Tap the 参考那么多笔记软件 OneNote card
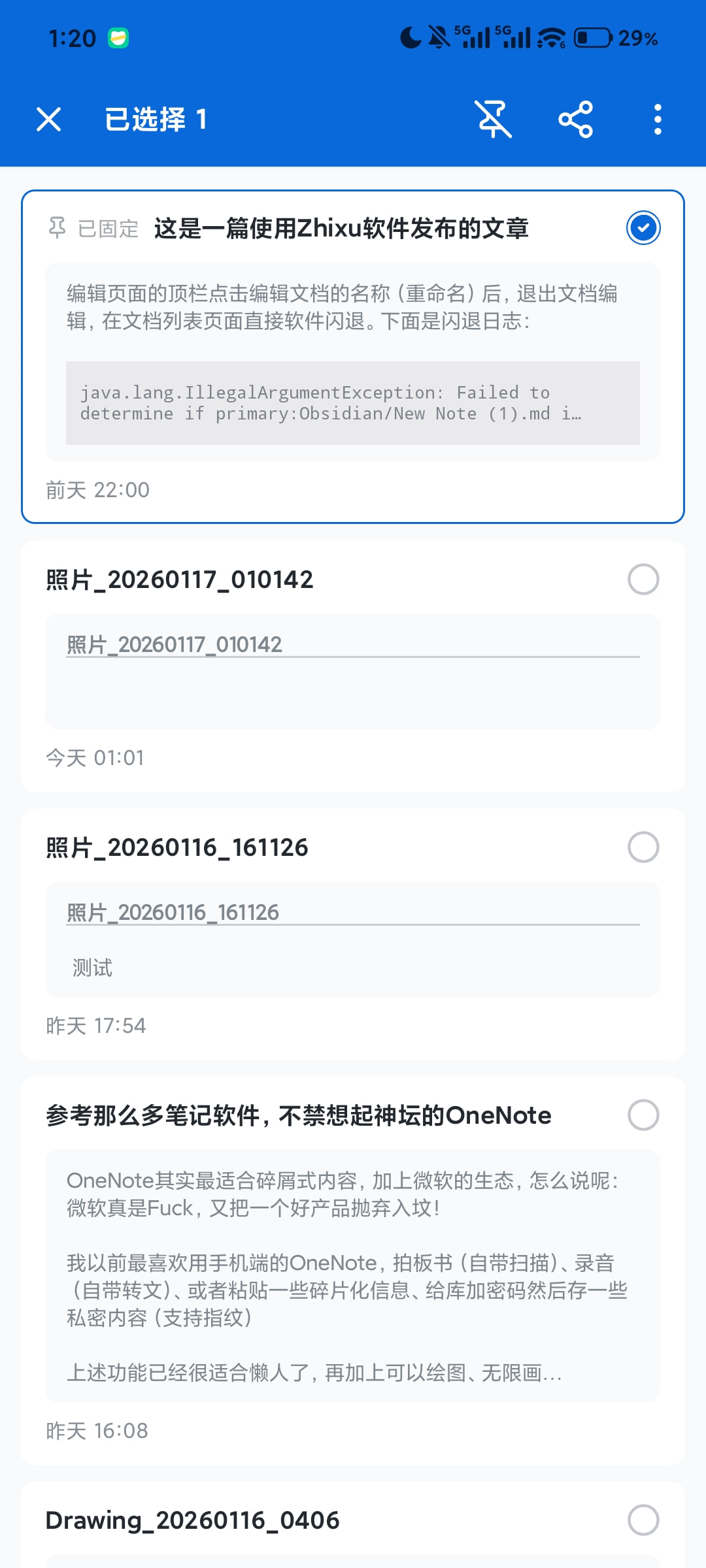The image size is (706, 1568). (353, 1271)
